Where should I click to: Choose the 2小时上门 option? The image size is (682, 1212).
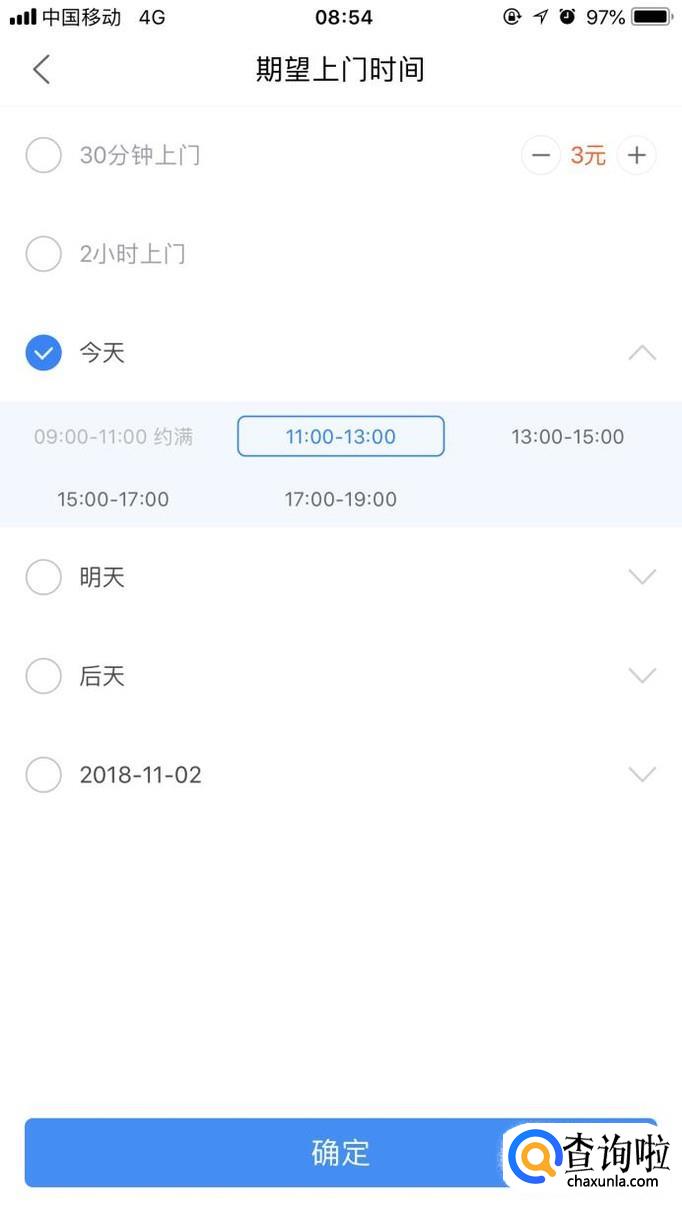(44, 254)
